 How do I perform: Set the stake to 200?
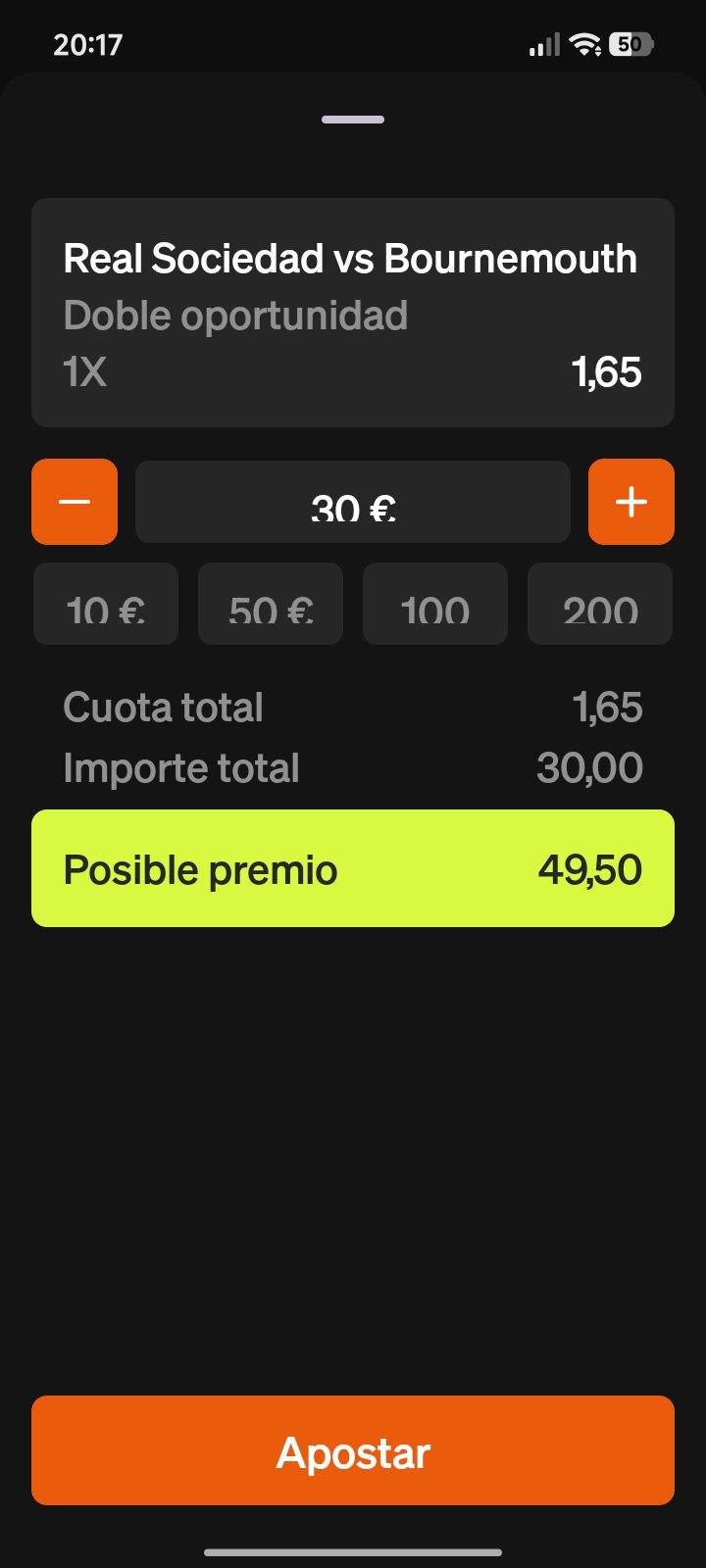point(600,604)
